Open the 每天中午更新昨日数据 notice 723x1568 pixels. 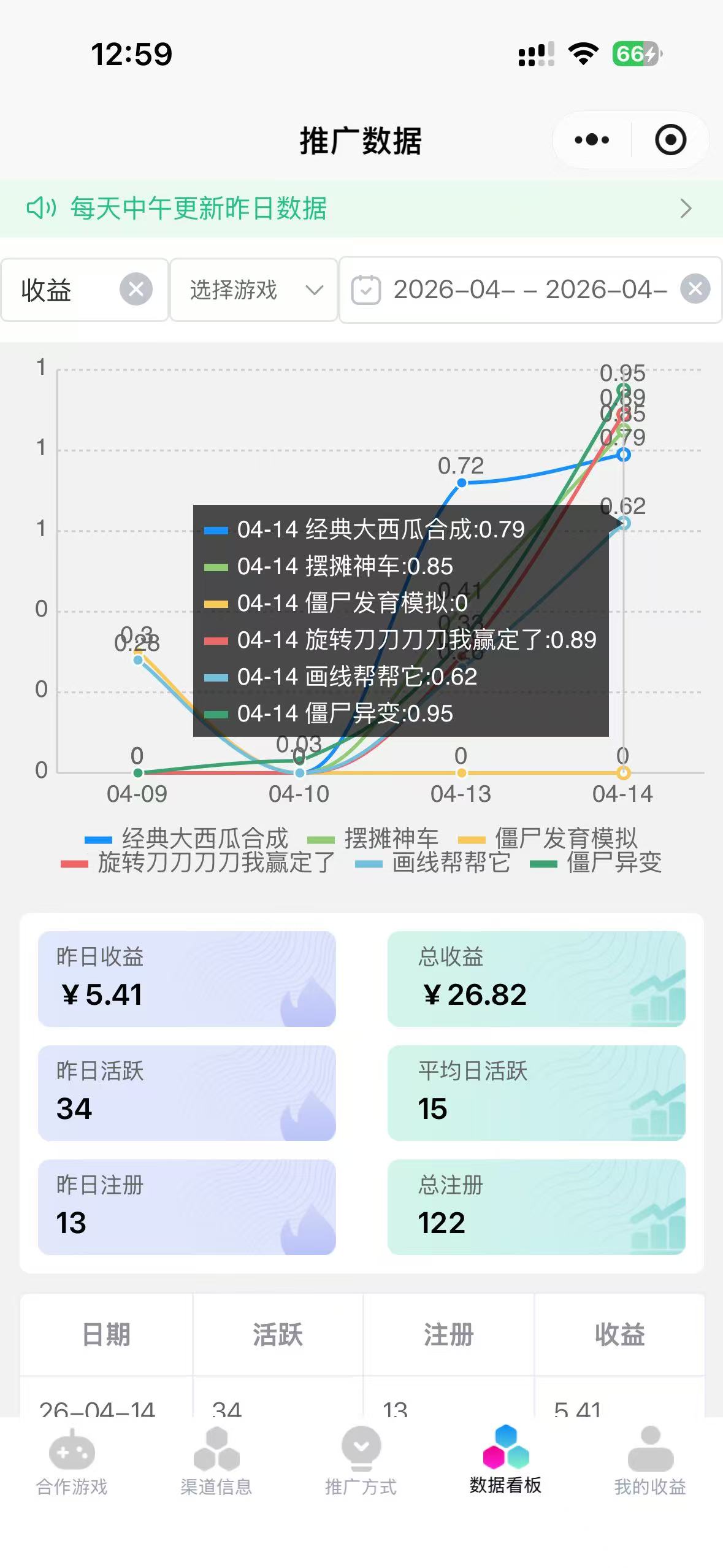point(361,209)
